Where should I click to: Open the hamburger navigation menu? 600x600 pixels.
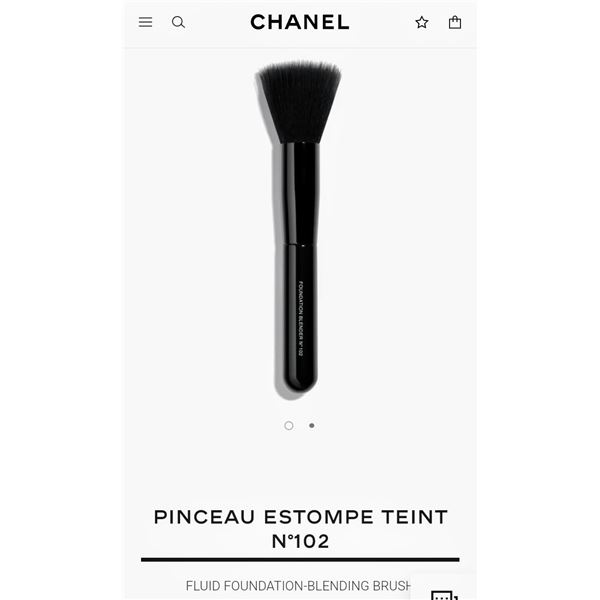click(x=146, y=22)
